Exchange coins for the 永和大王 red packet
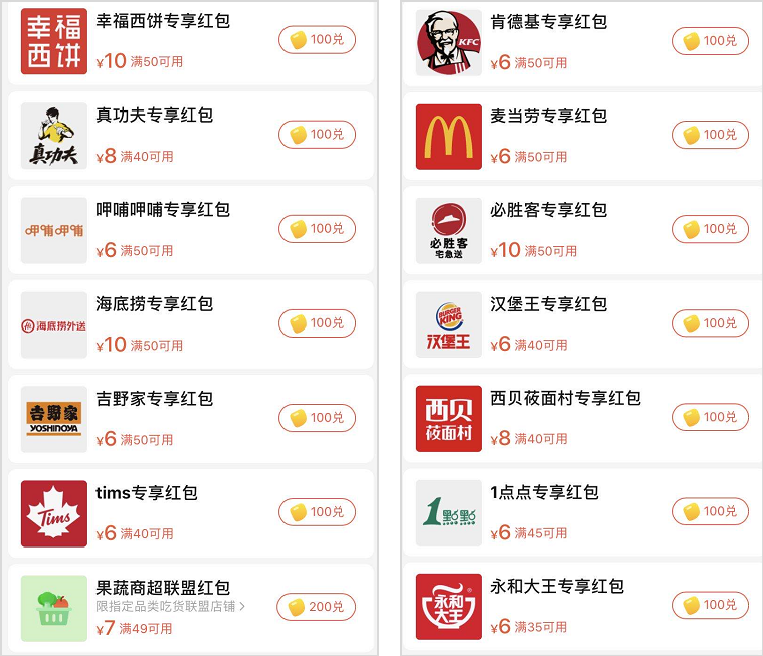 pyautogui.click(x=710, y=605)
